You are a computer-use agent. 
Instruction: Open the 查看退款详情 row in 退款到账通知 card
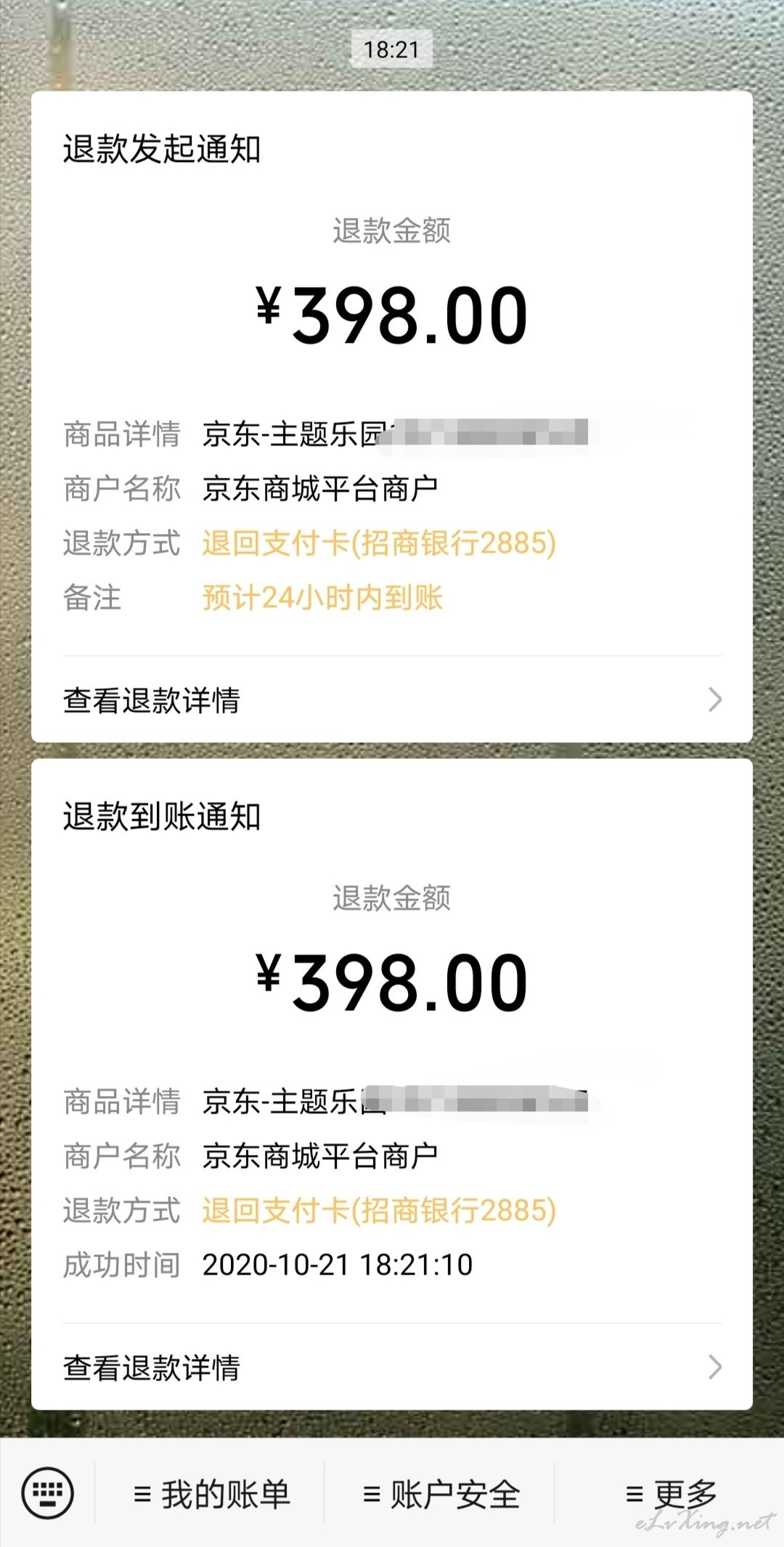pos(392,1368)
